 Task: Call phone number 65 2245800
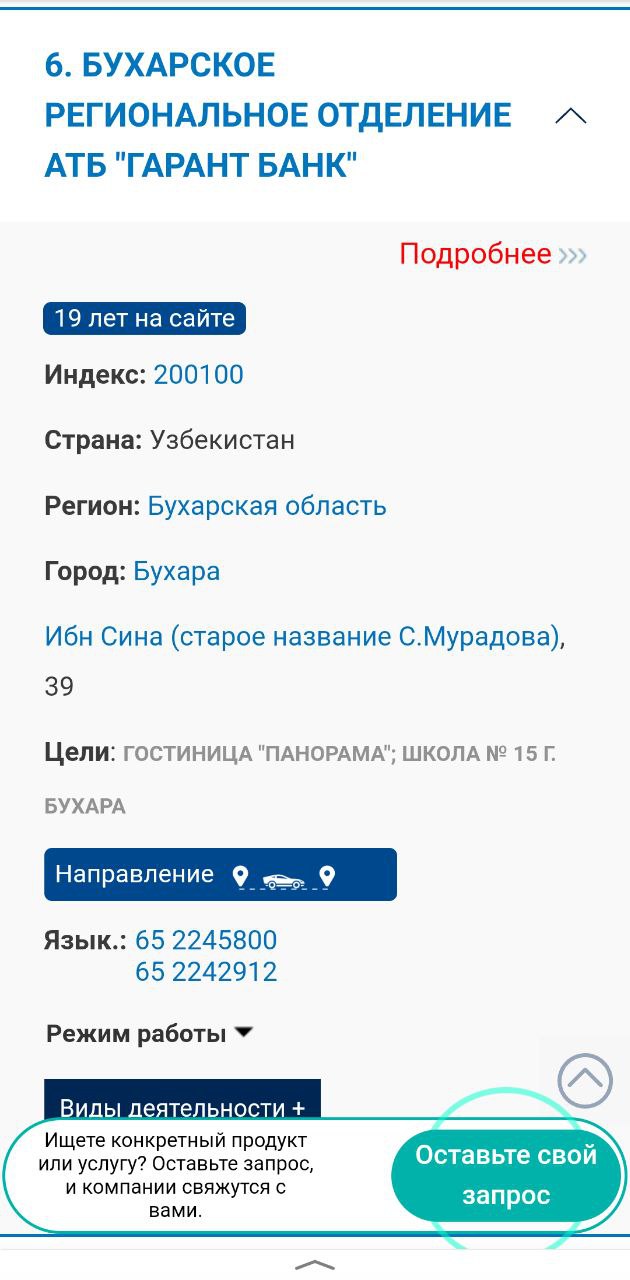206,940
